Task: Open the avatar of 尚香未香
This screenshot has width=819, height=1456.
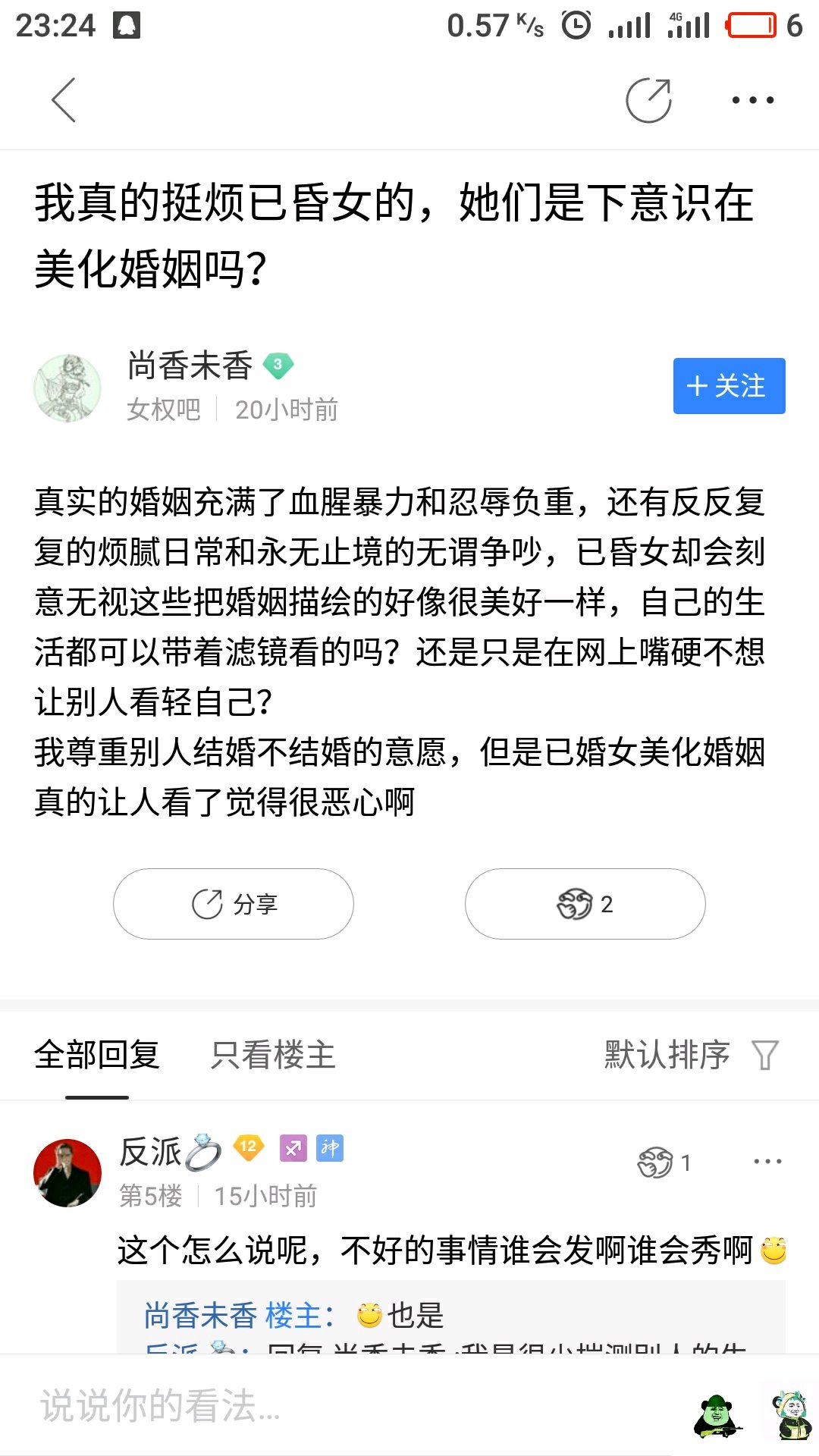Action: pyautogui.click(x=67, y=388)
